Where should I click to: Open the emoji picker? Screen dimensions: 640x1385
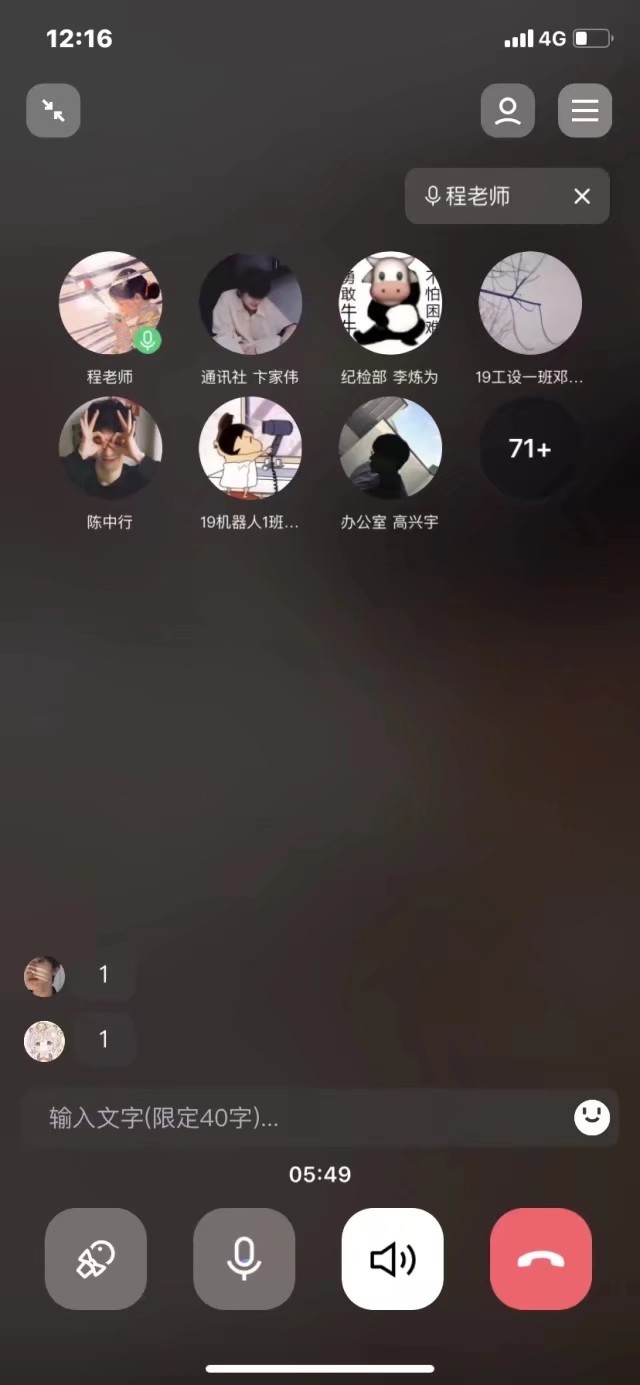click(x=592, y=1118)
